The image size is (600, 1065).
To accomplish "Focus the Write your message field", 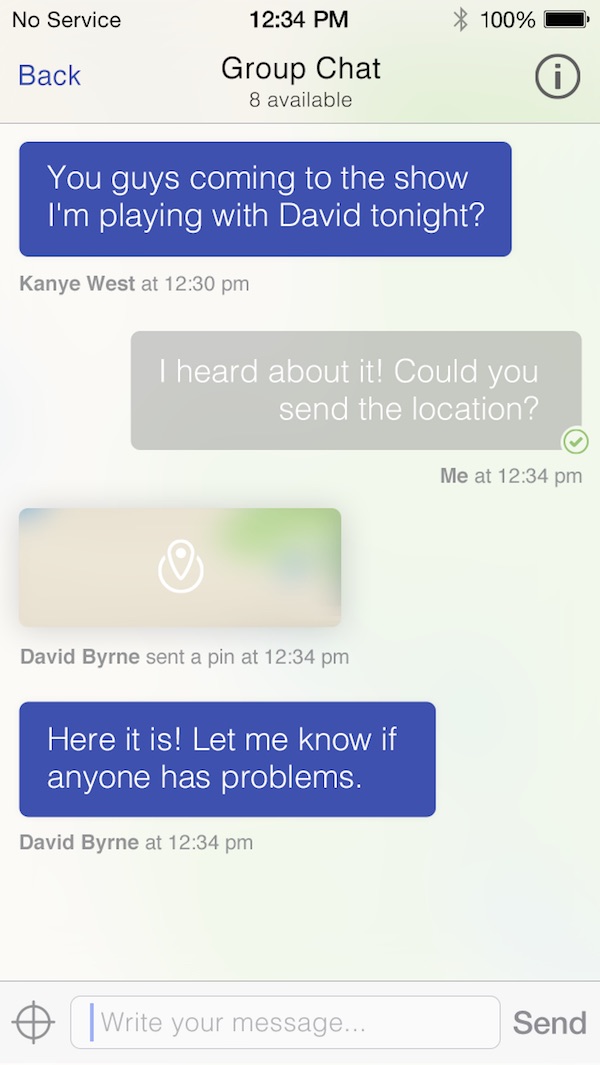I will coord(285,1022).
